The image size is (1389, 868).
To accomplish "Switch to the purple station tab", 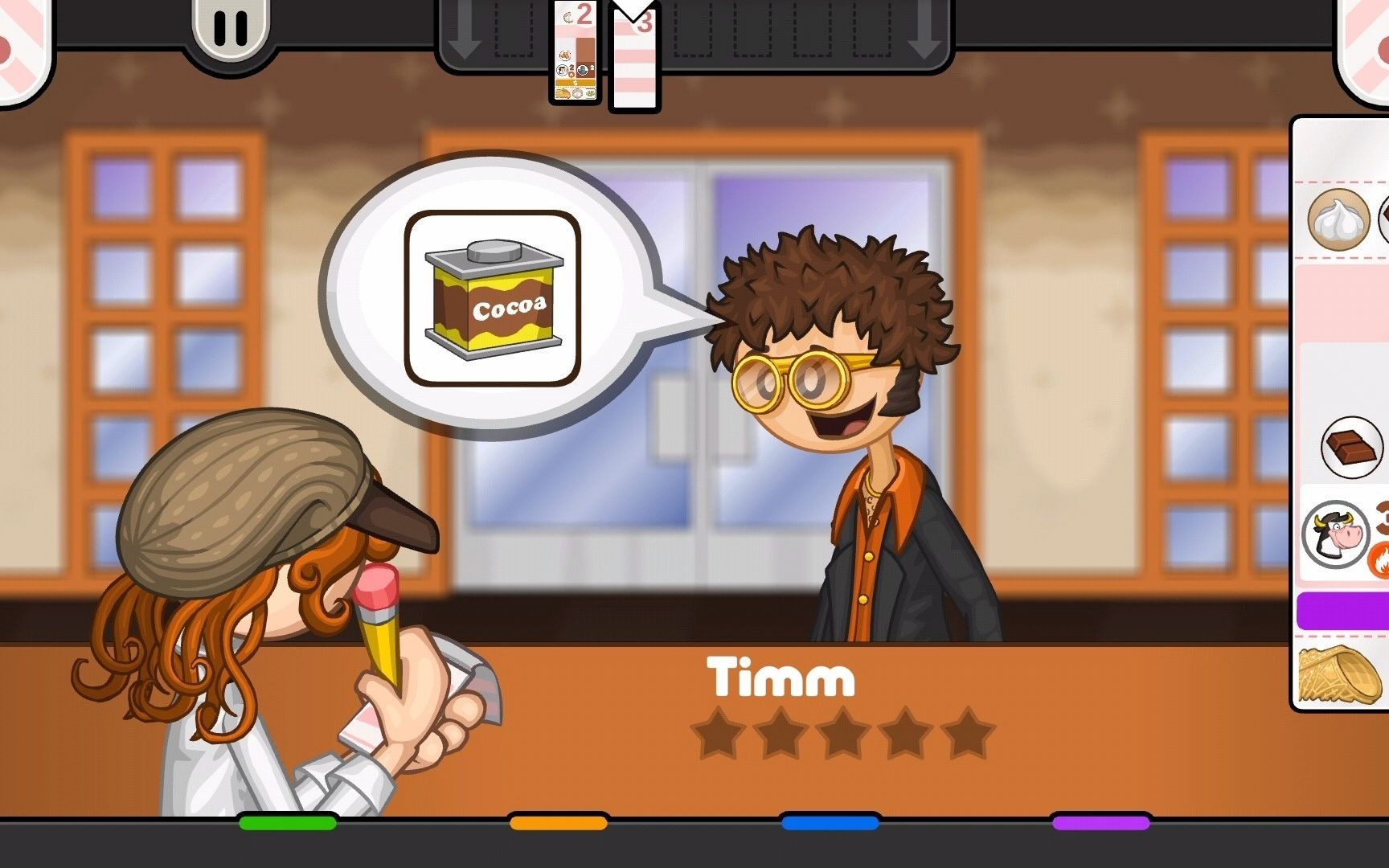I will (x=1100, y=822).
